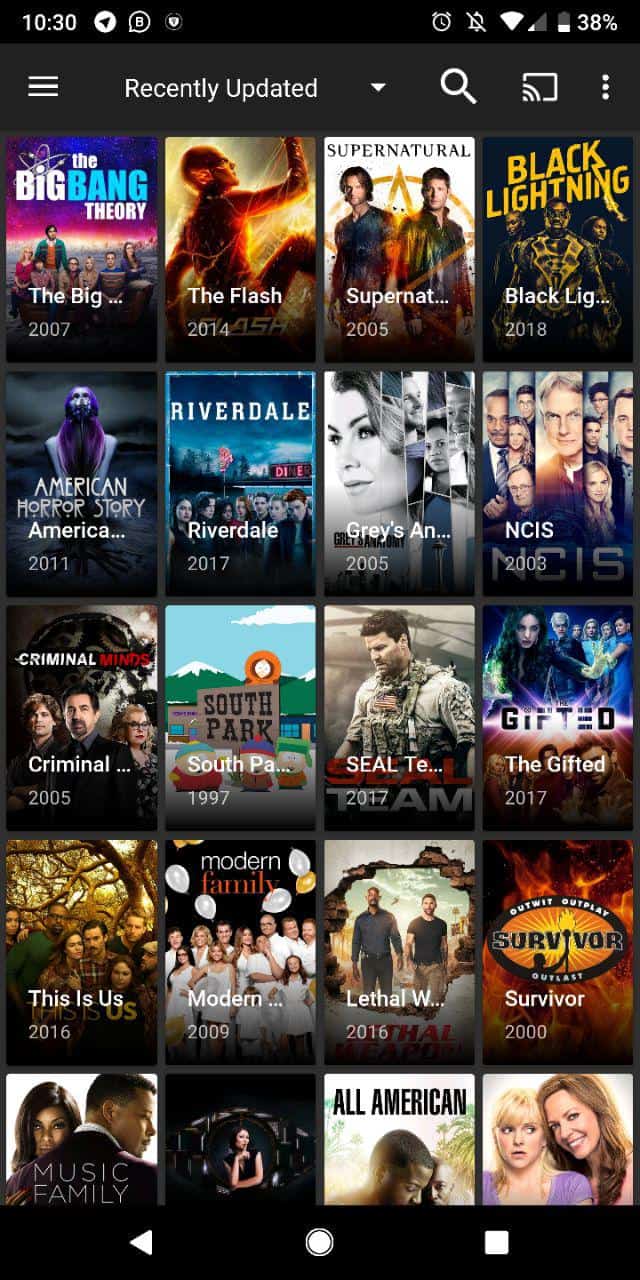Open American Horror Story

[82, 484]
